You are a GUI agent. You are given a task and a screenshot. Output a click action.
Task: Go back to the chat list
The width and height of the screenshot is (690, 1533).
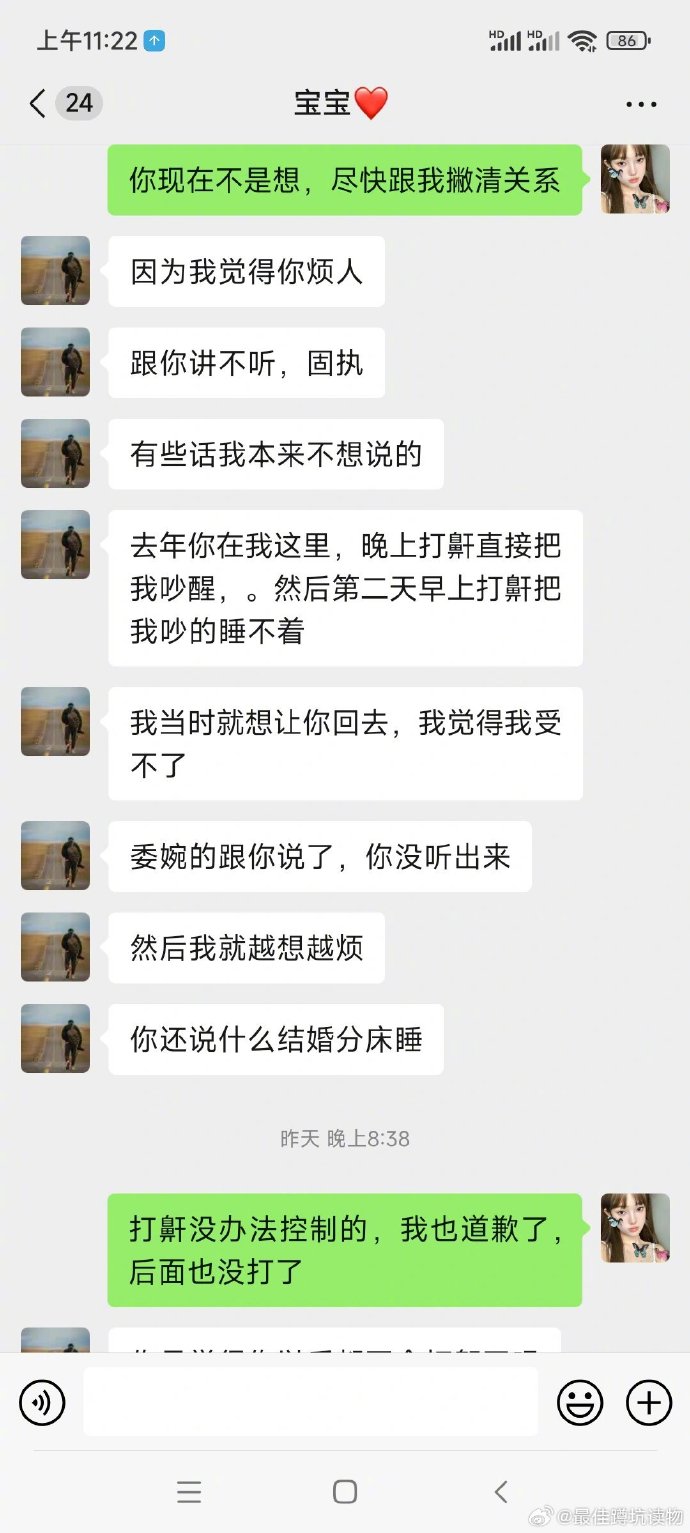pyautogui.click(x=38, y=103)
